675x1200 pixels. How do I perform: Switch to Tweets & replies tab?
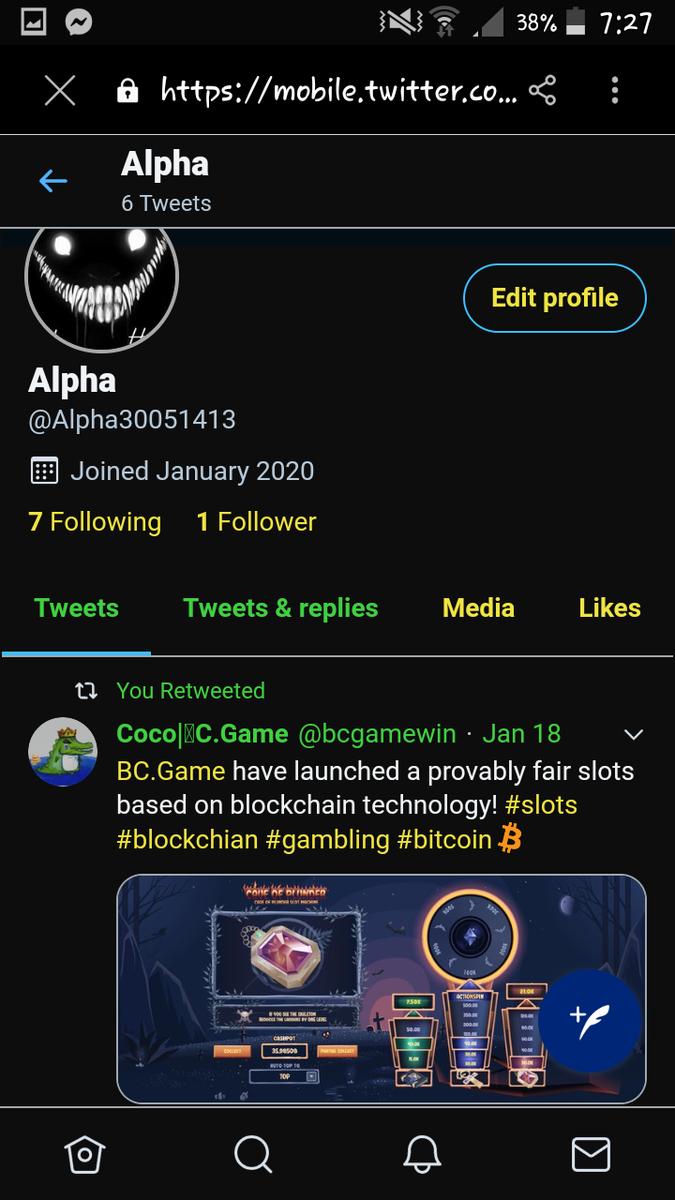(x=280, y=608)
